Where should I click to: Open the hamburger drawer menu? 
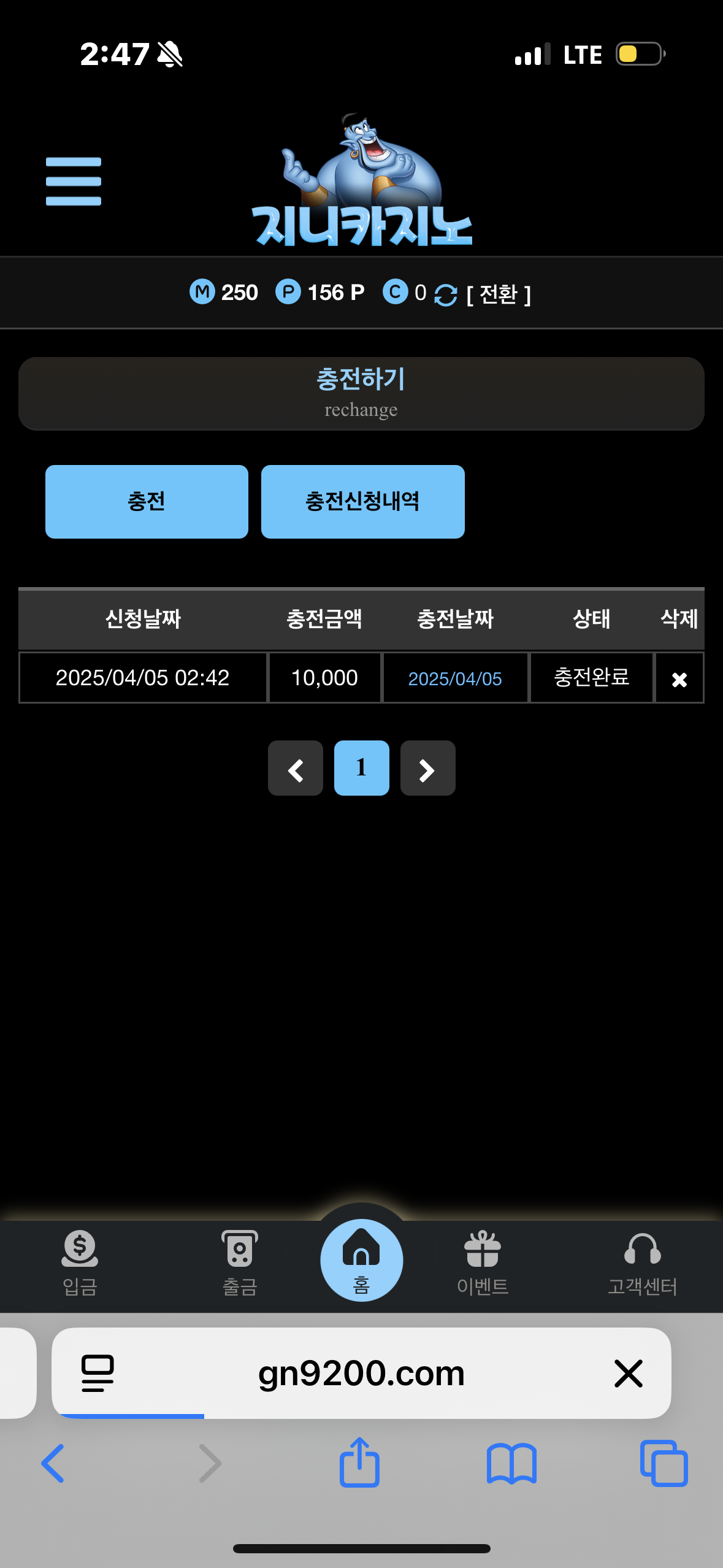point(74,181)
